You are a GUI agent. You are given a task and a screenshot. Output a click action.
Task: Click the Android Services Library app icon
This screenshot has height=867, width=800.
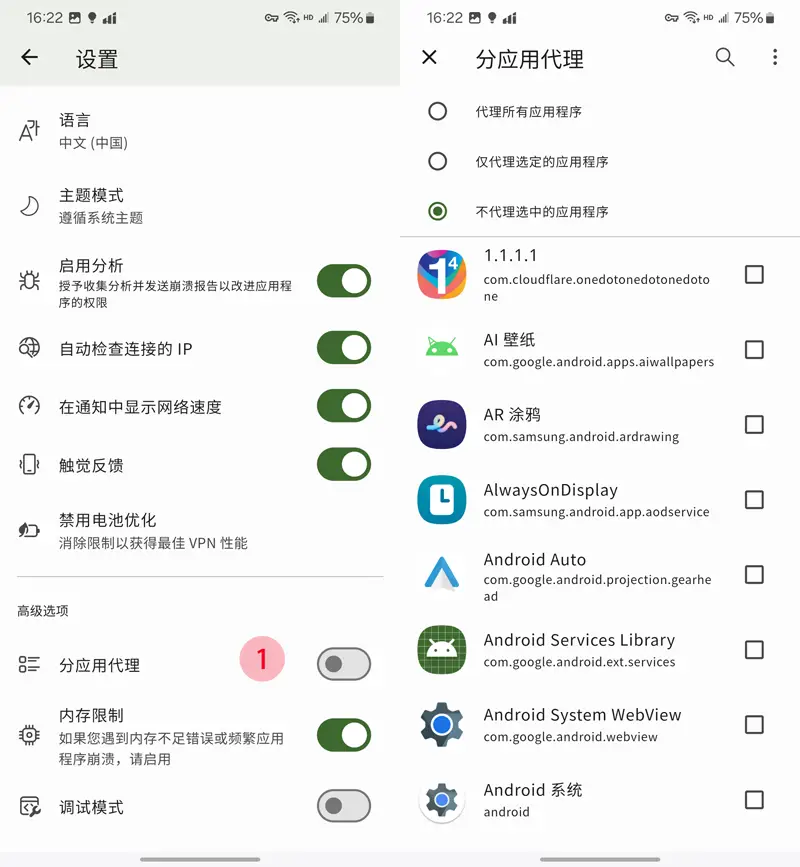(442, 649)
